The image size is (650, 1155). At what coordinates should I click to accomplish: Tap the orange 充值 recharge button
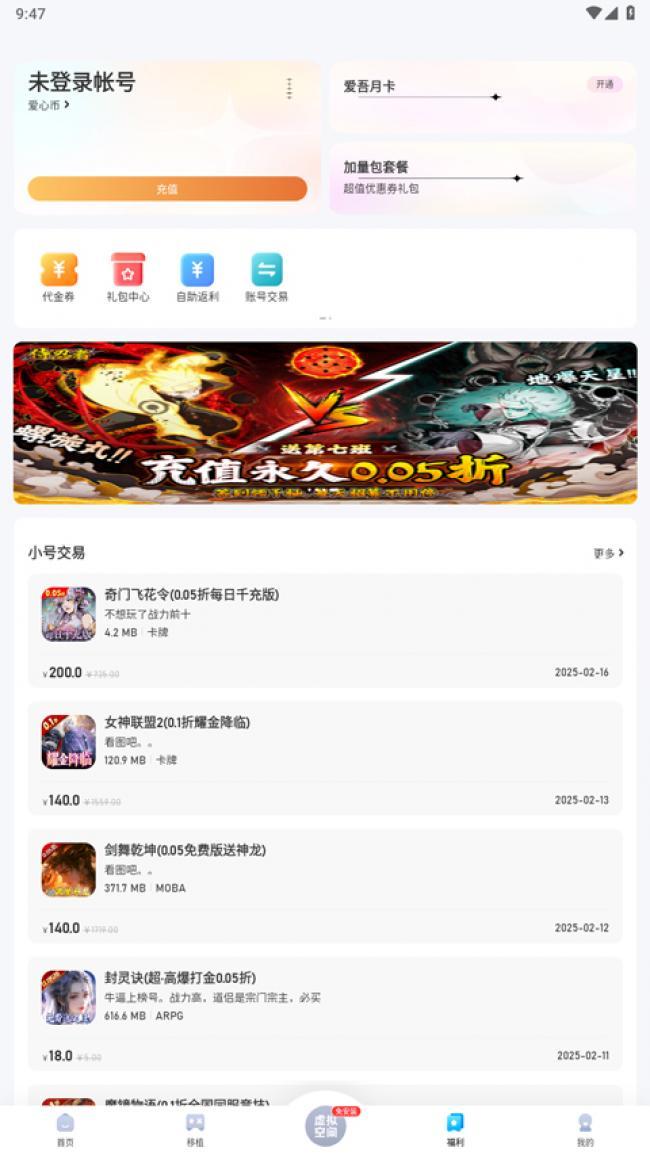pos(167,189)
